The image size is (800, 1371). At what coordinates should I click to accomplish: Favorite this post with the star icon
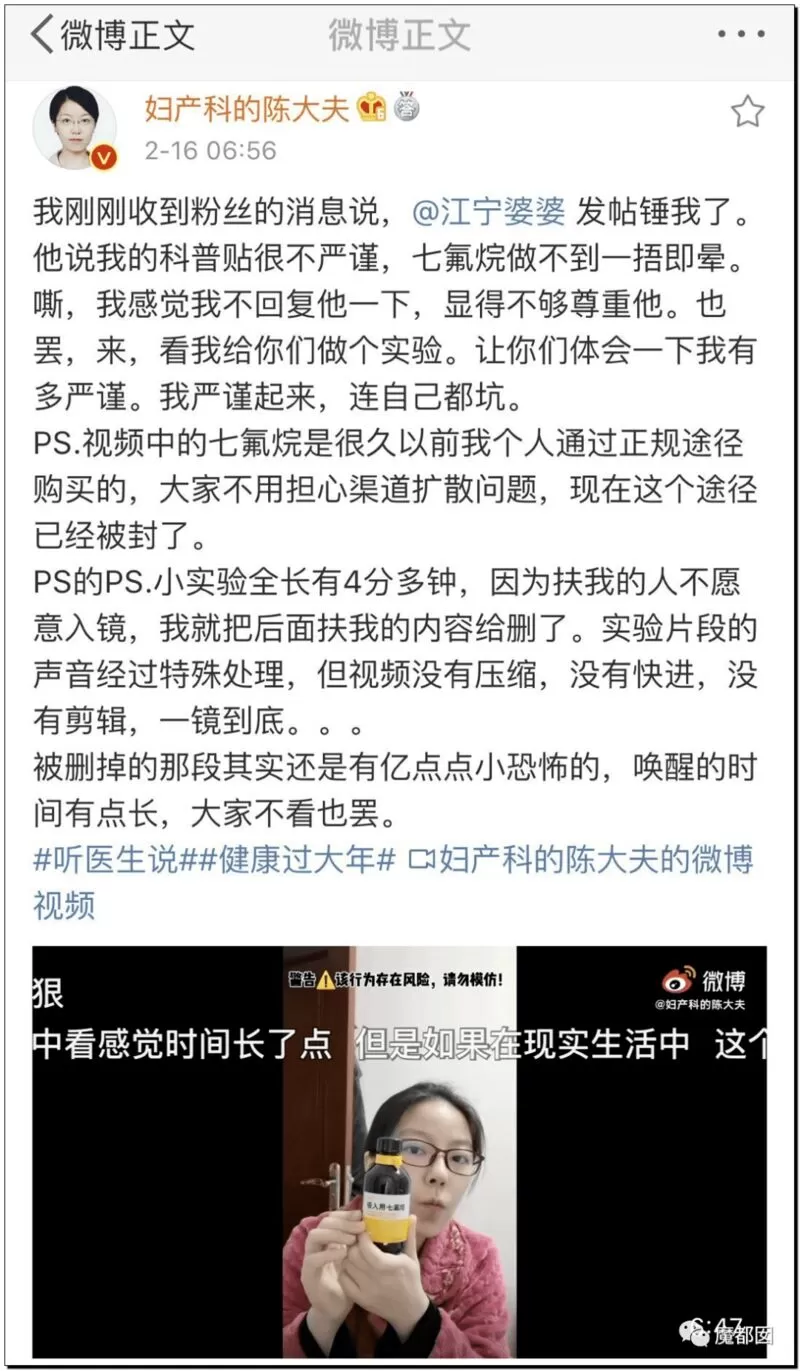click(x=747, y=112)
